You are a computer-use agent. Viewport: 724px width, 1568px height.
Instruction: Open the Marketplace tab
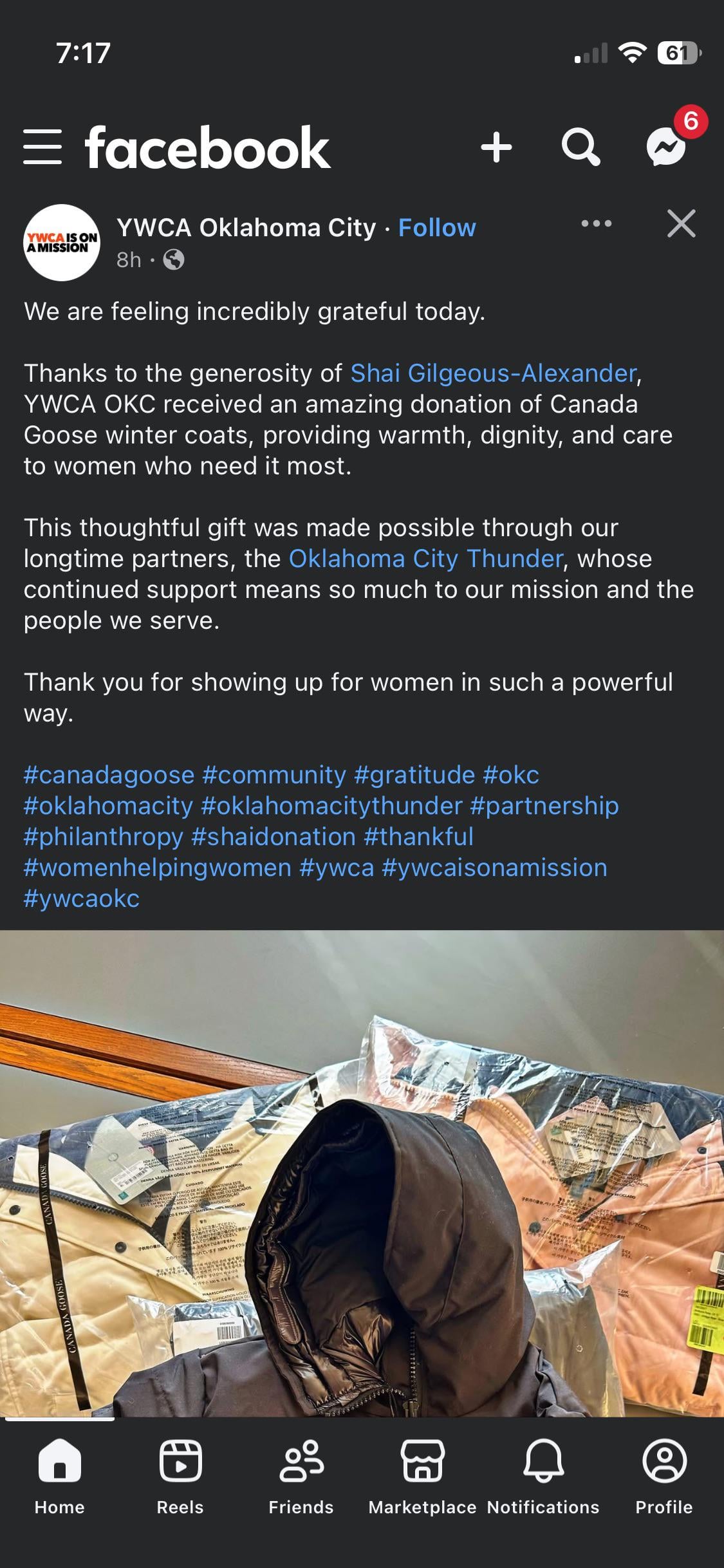tap(422, 1474)
